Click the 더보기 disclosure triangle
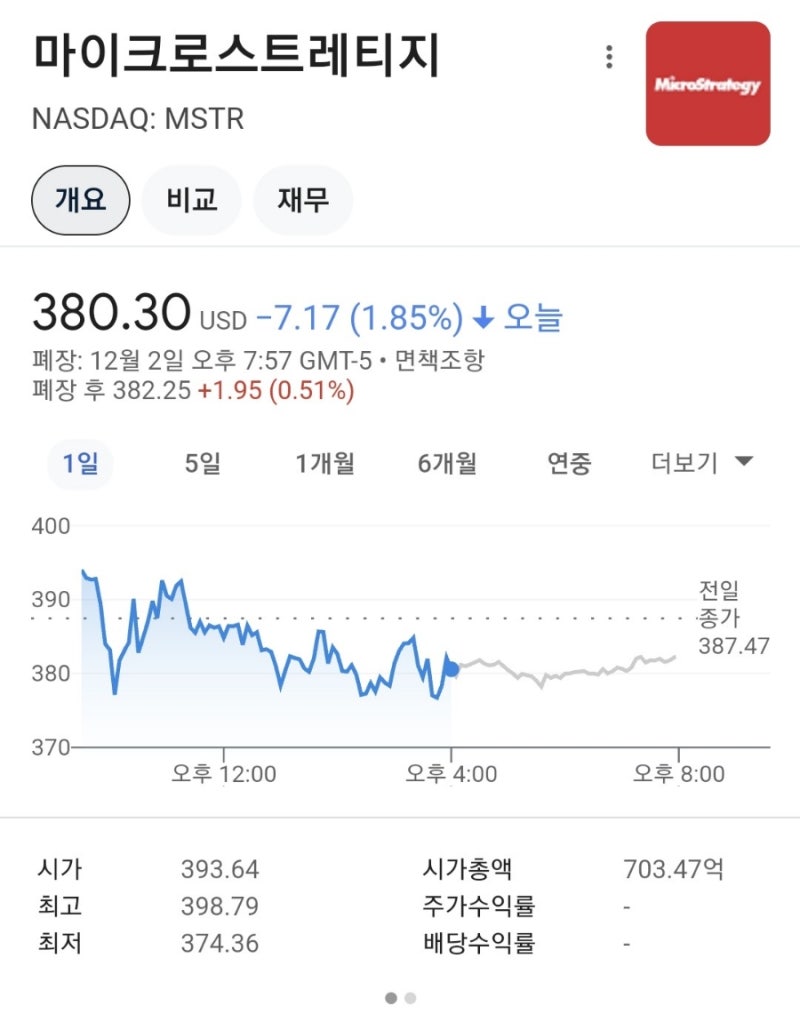Viewport: 800px width, 1030px height. coord(742,462)
